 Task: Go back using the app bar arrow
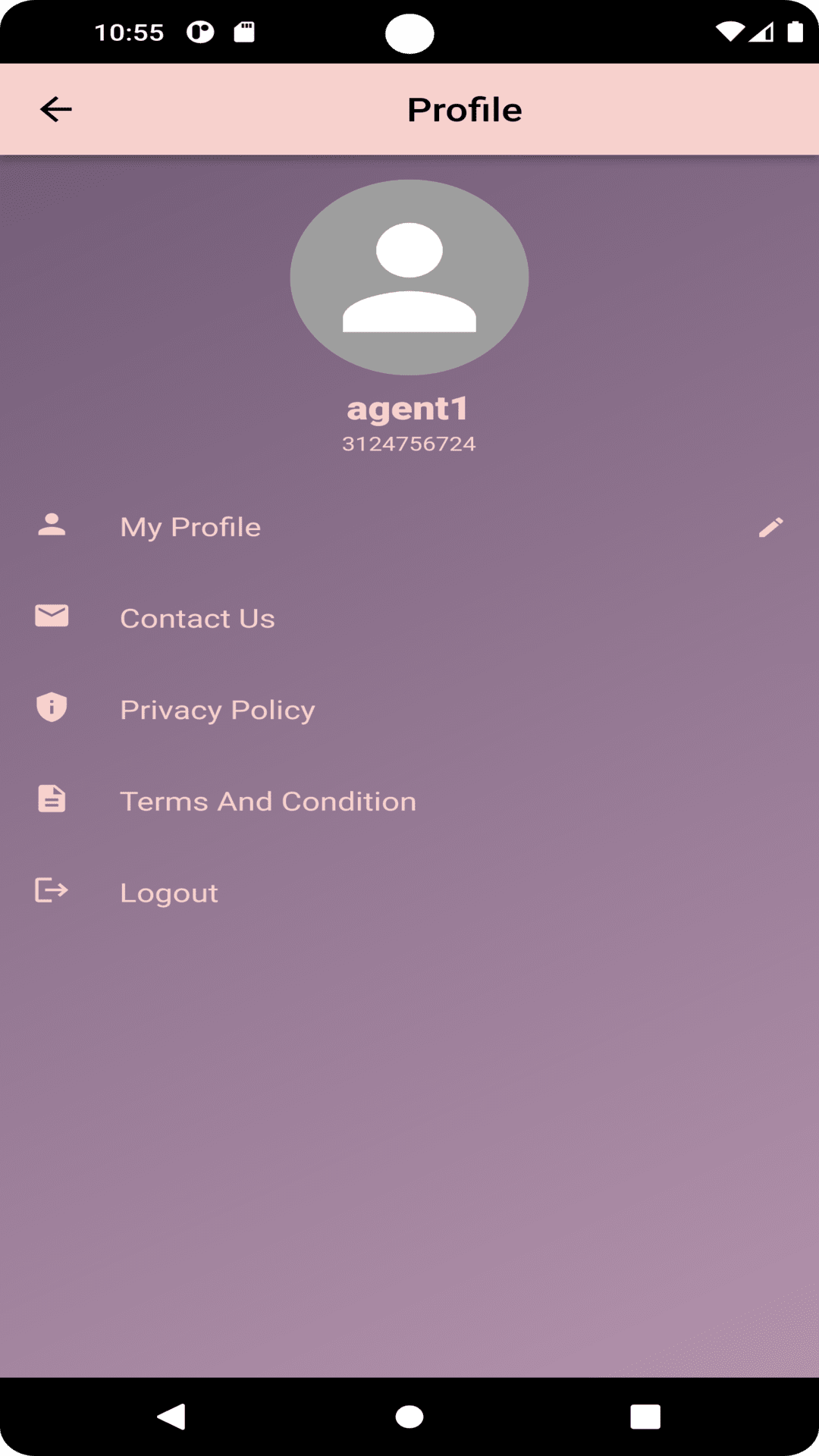coord(56,110)
